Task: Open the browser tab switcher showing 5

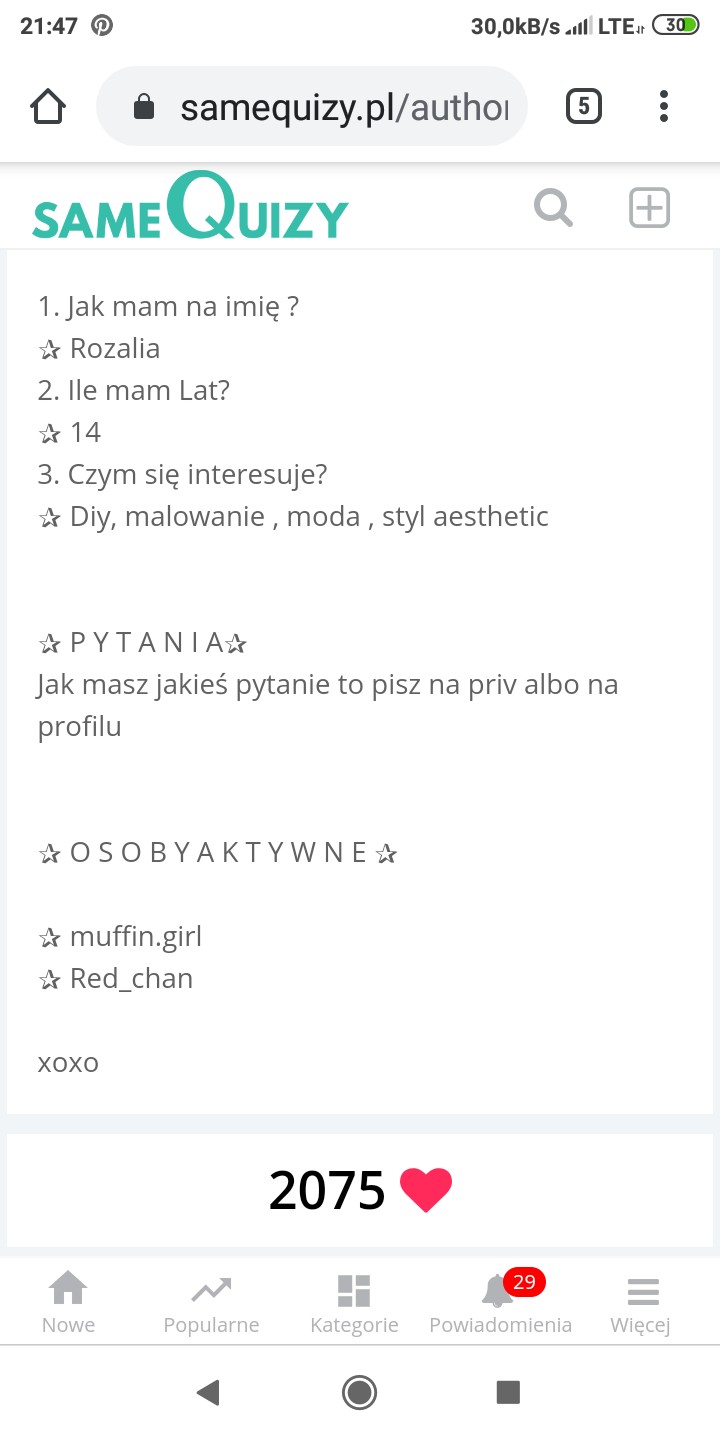Action: (584, 106)
